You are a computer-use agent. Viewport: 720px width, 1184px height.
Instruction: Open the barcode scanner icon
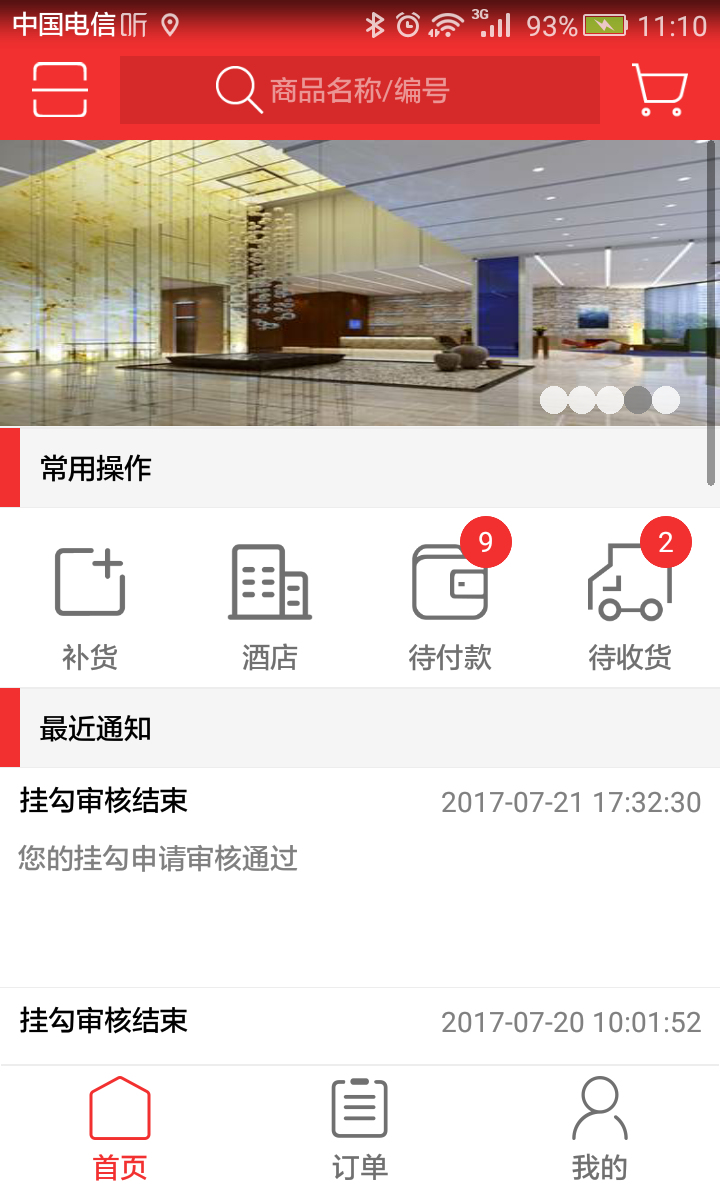(59, 90)
